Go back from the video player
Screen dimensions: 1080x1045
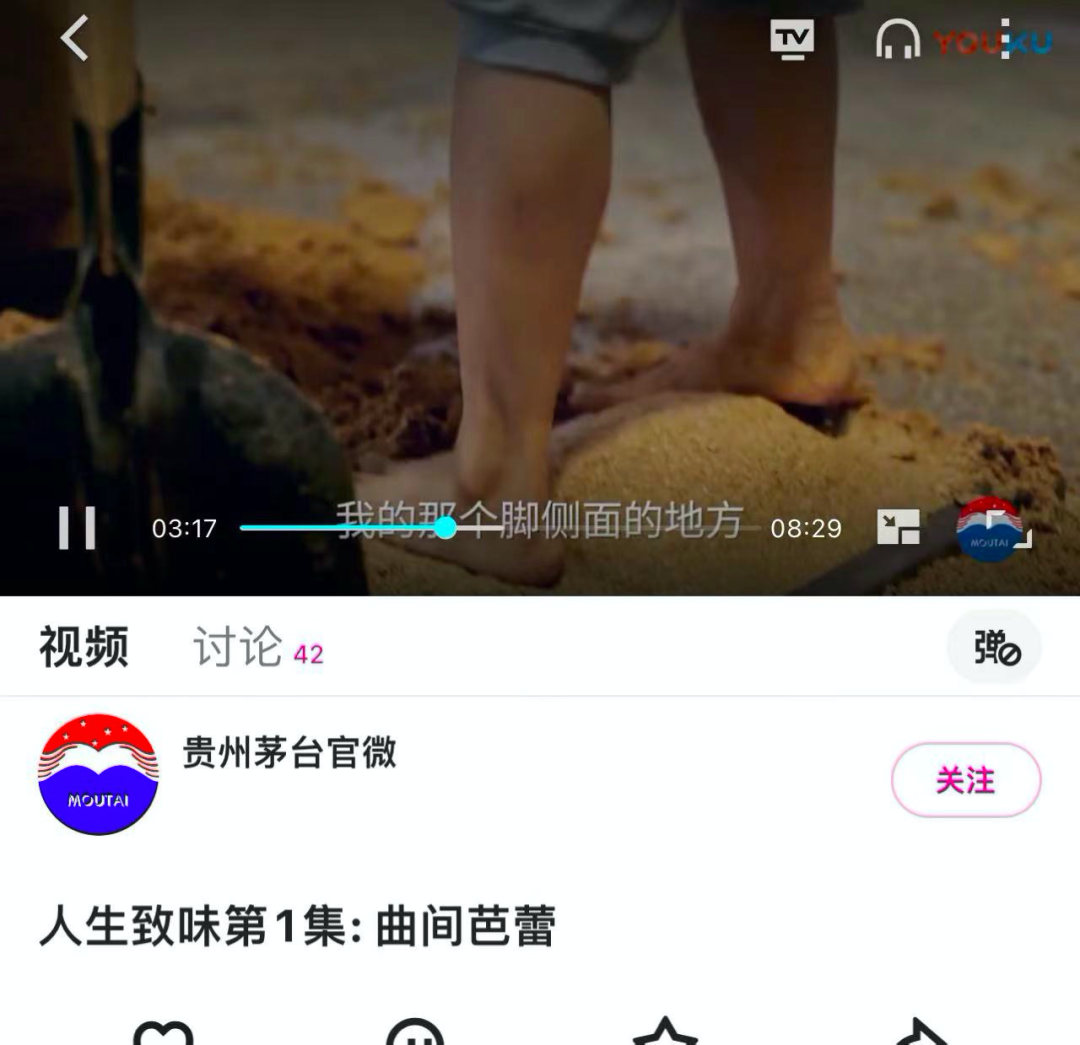tap(75, 40)
